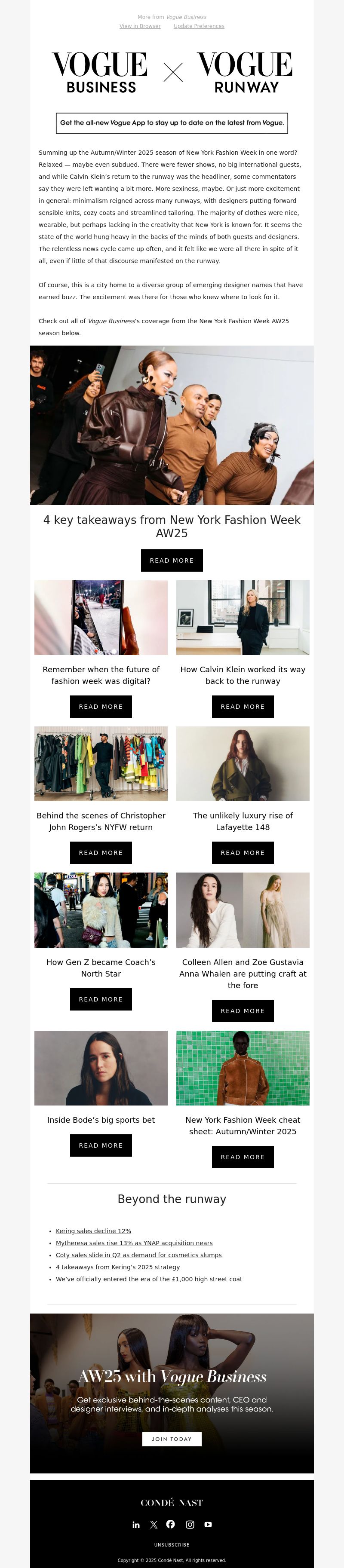Open Read More for Christopher John Rogers
Image resolution: width=344 pixels, height=1568 pixels.
(101, 853)
